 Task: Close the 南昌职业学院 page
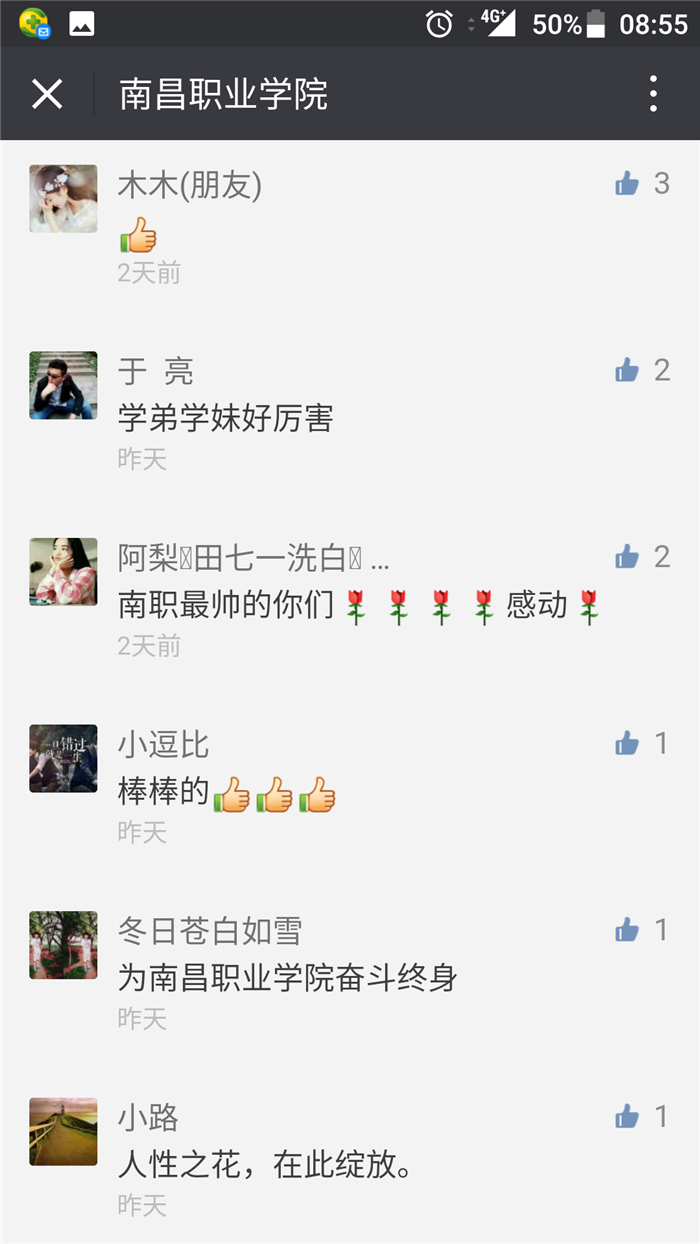pyautogui.click(x=47, y=94)
